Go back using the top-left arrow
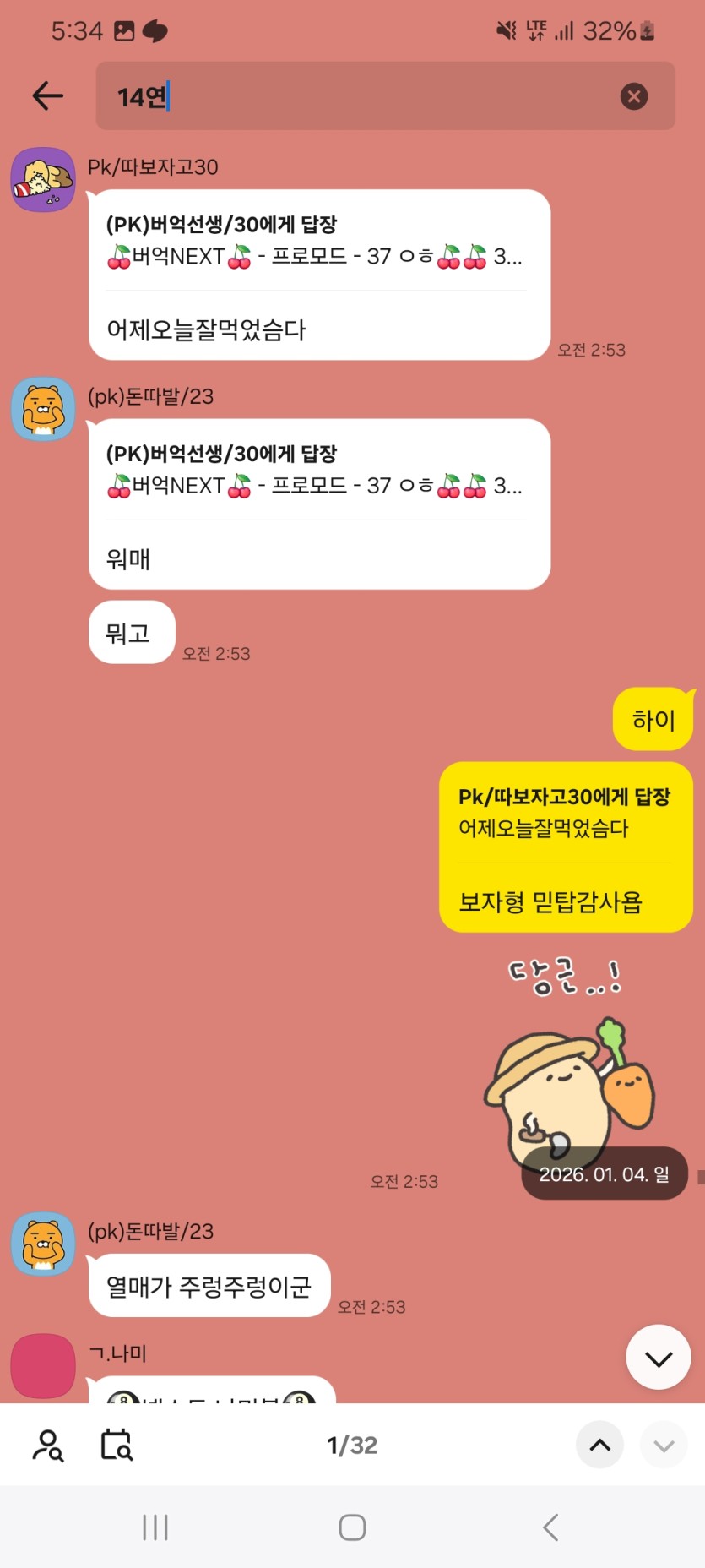This screenshot has width=705, height=1568. click(x=48, y=96)
